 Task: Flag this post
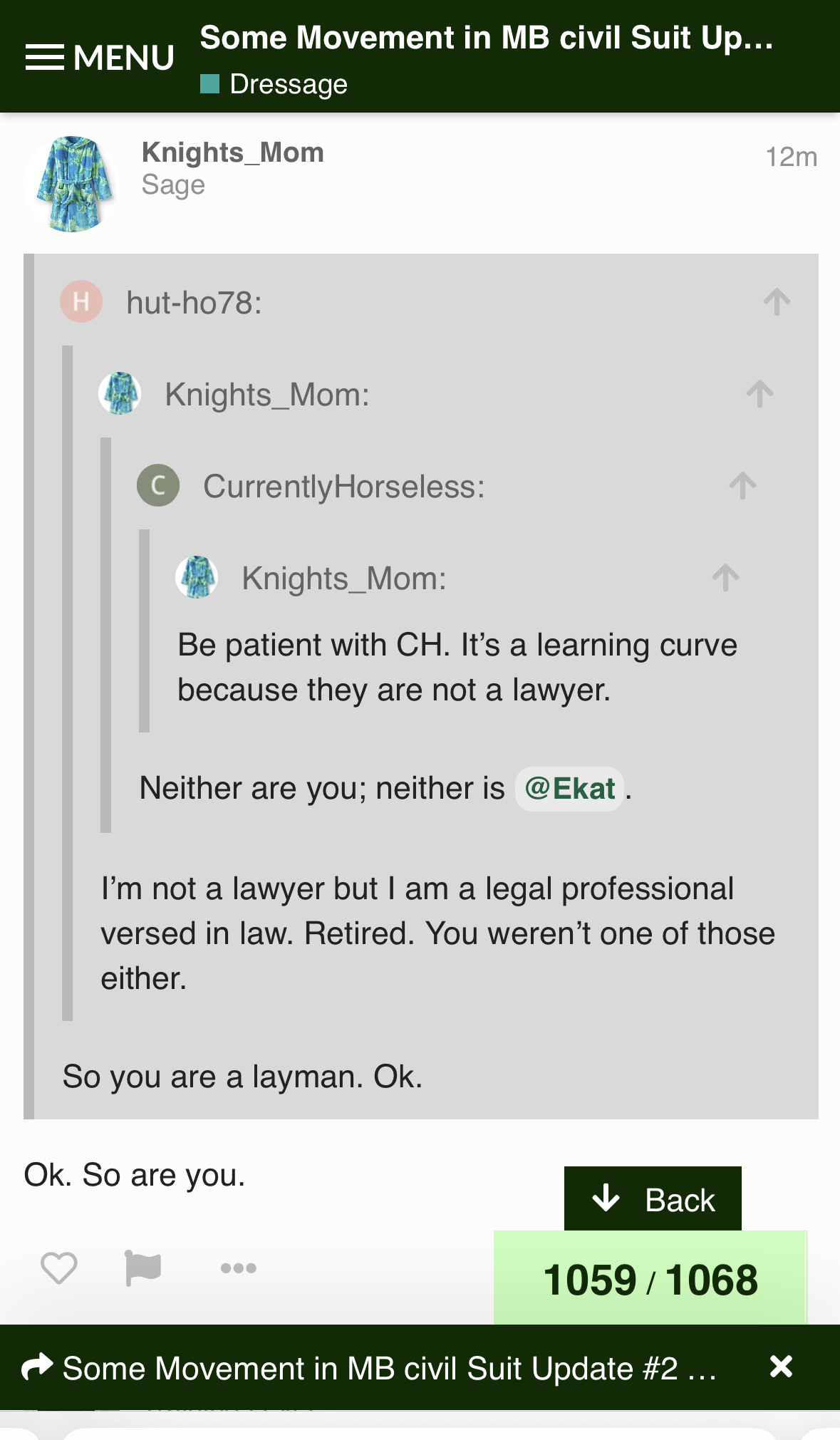pyautogui.click(x=142, y=1268)
